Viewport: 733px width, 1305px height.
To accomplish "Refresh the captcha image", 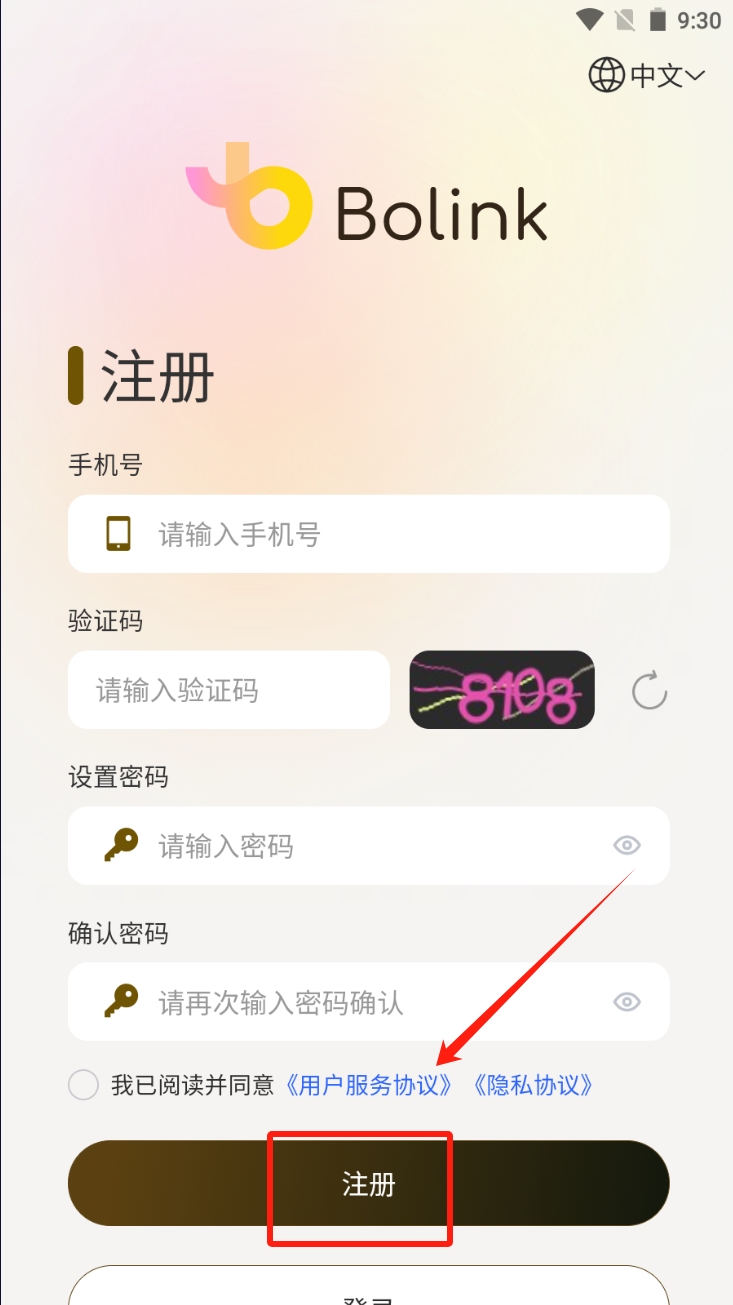I will point(649,690).
